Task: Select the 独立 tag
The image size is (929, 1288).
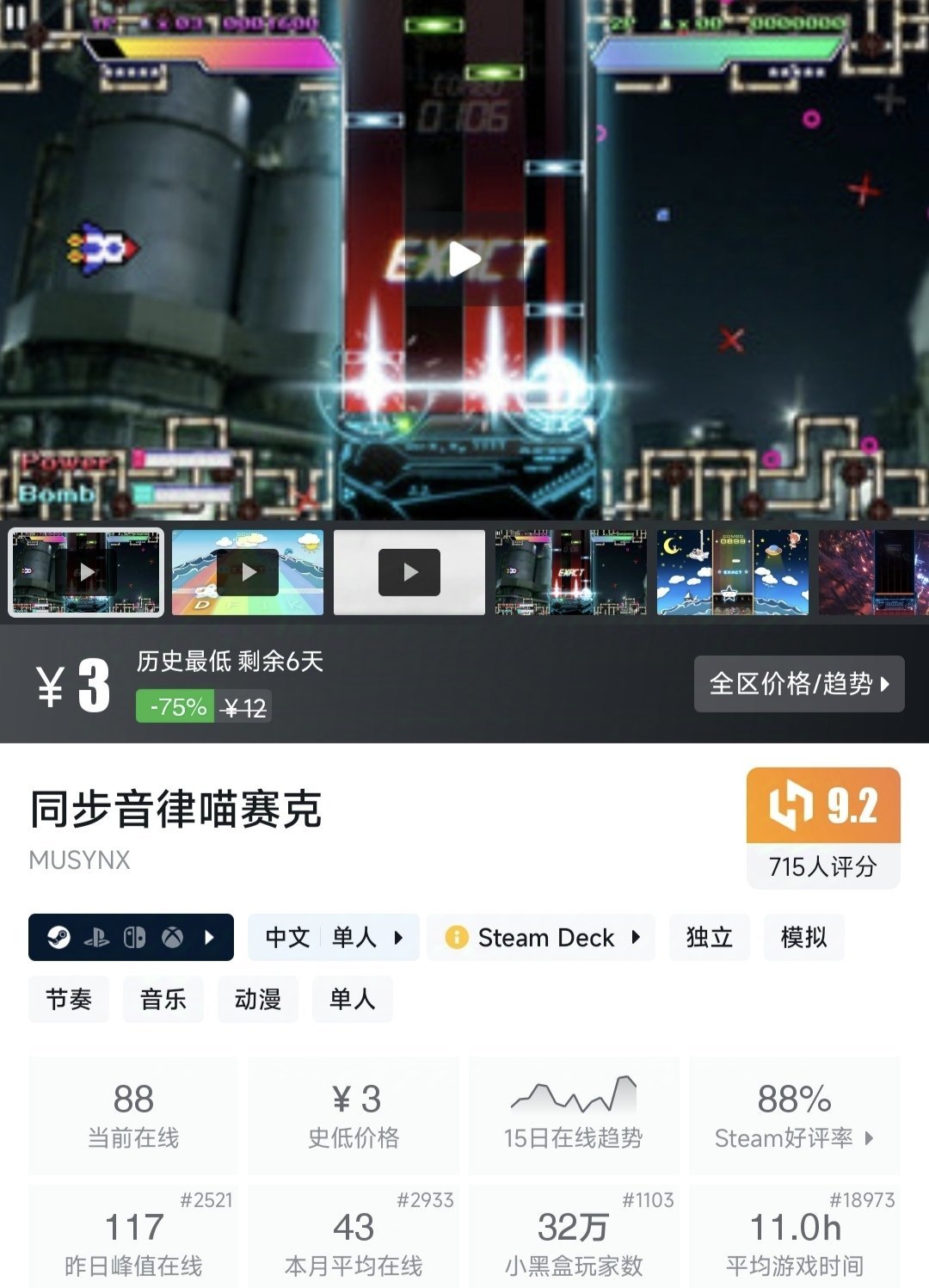Action: coord(709,937)
